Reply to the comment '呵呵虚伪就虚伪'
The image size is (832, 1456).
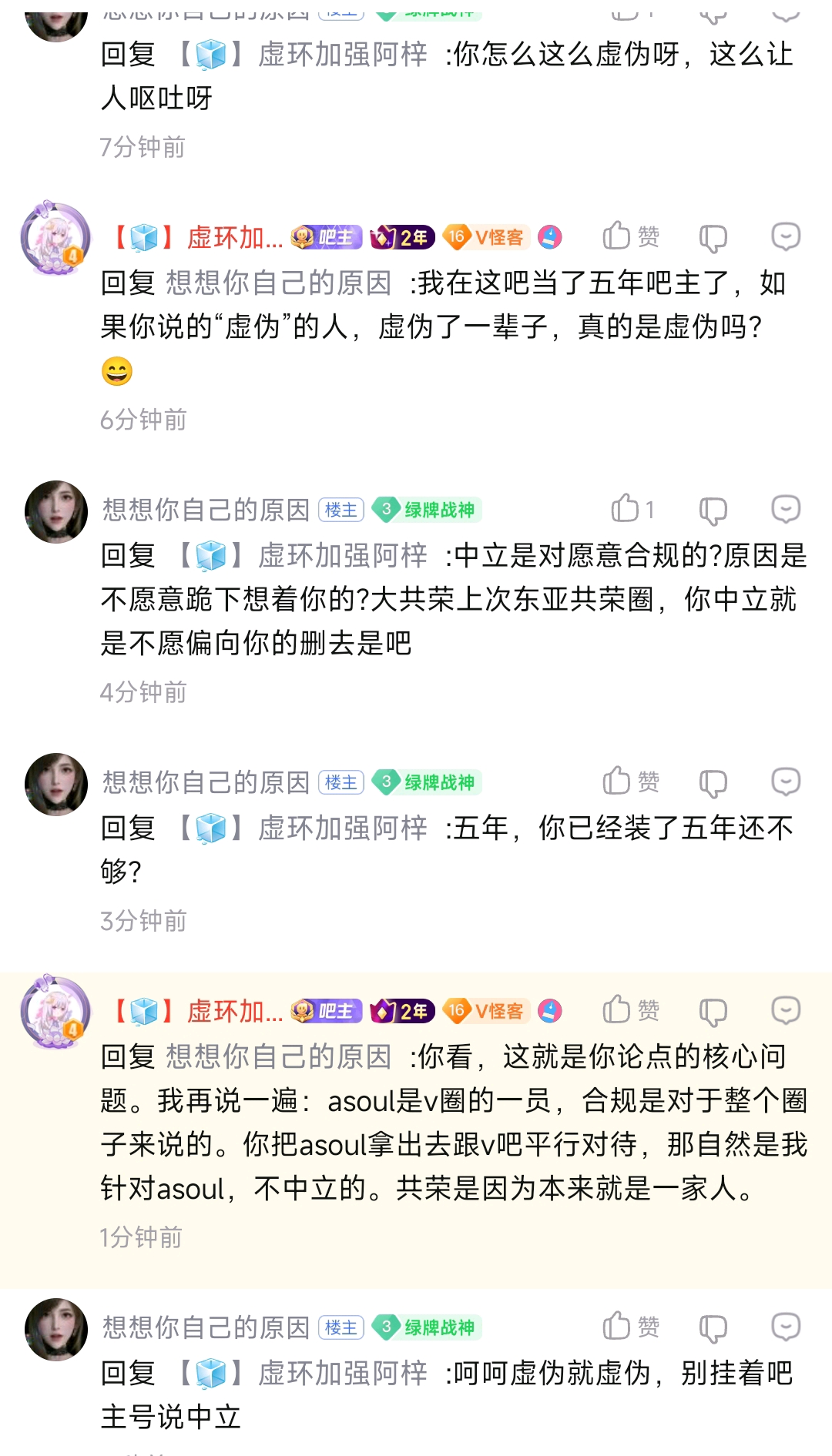pyautogui.click(x=785, y=1327)
